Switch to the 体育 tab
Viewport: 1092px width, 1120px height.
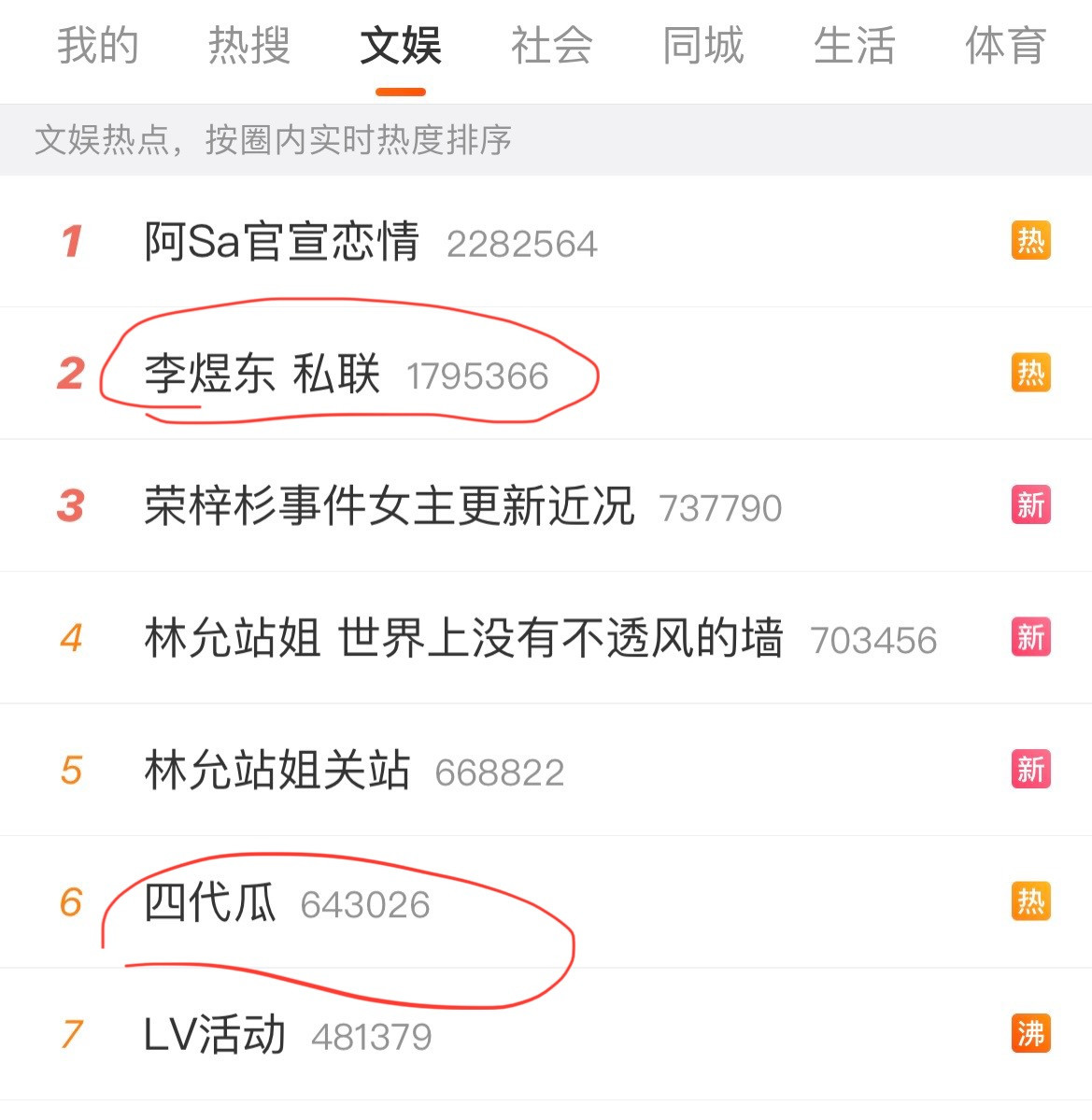(1005, 46)
